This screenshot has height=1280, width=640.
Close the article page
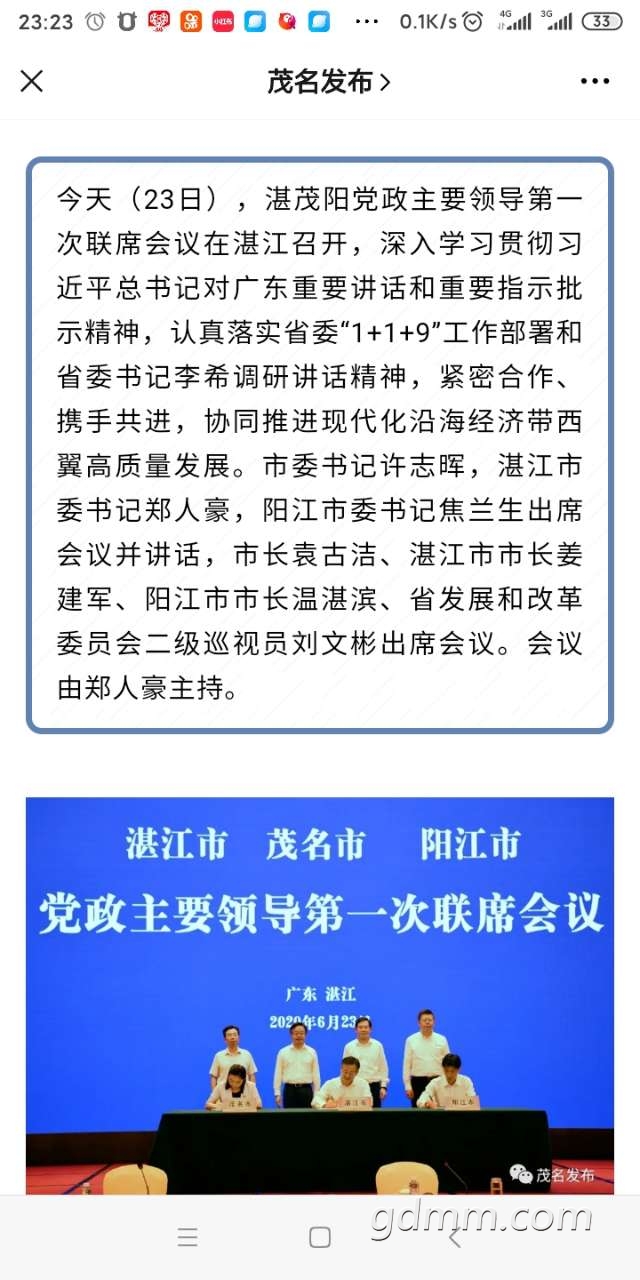pos(32,81)
